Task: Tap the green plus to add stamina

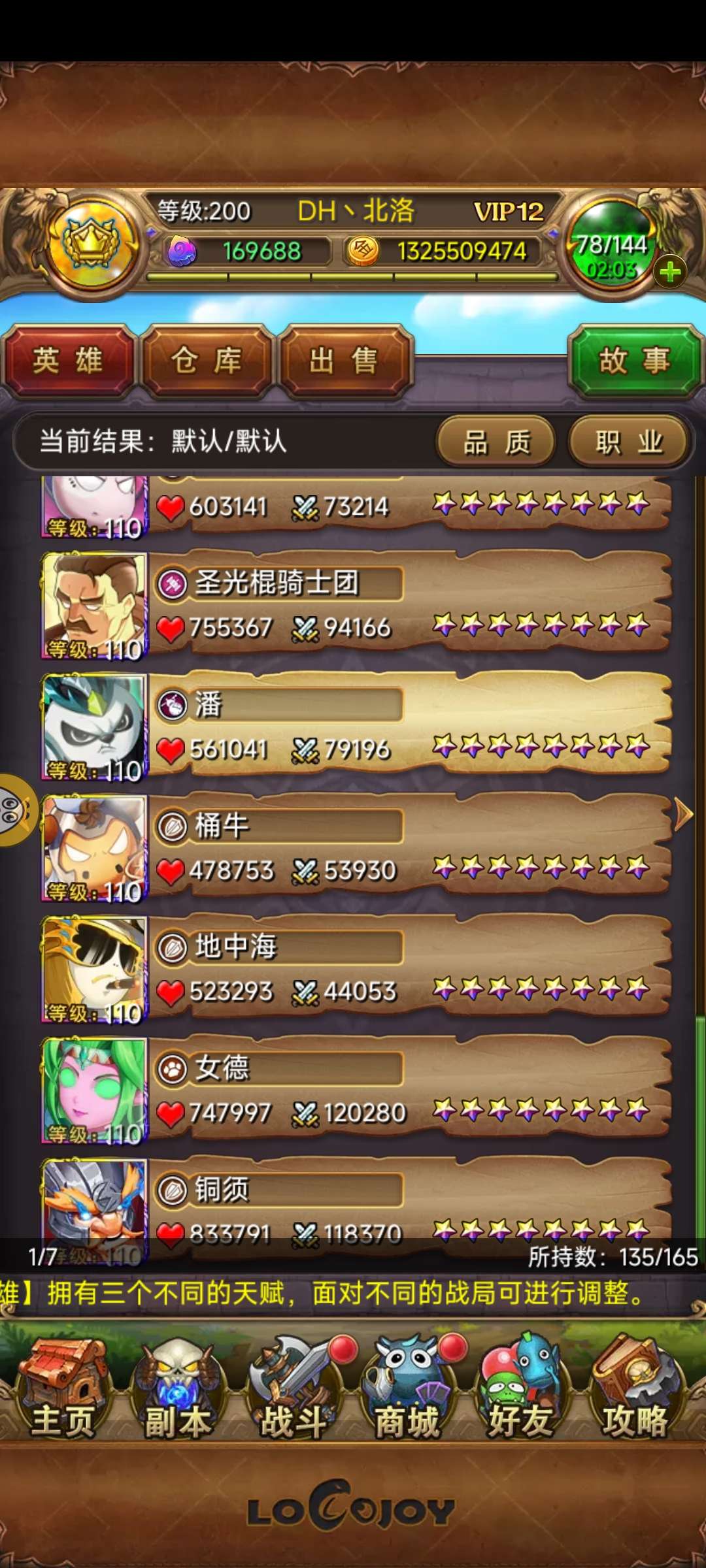Action: coord(670,272)
